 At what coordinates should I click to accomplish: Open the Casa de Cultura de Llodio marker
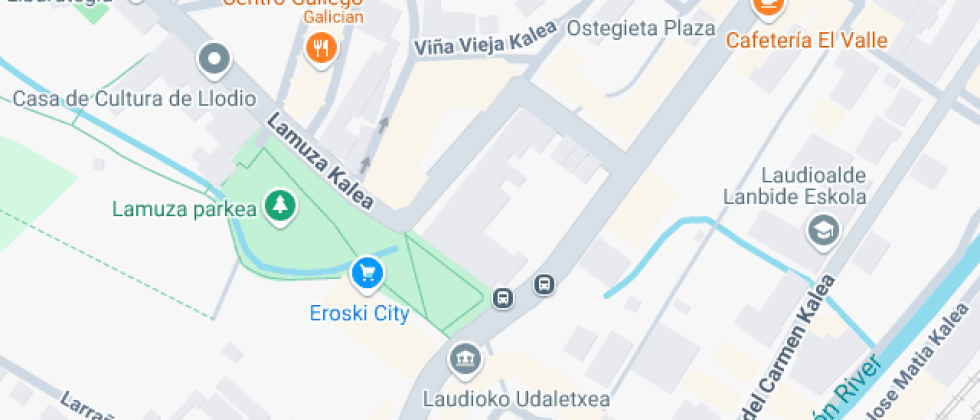click(x=214, y=61)
